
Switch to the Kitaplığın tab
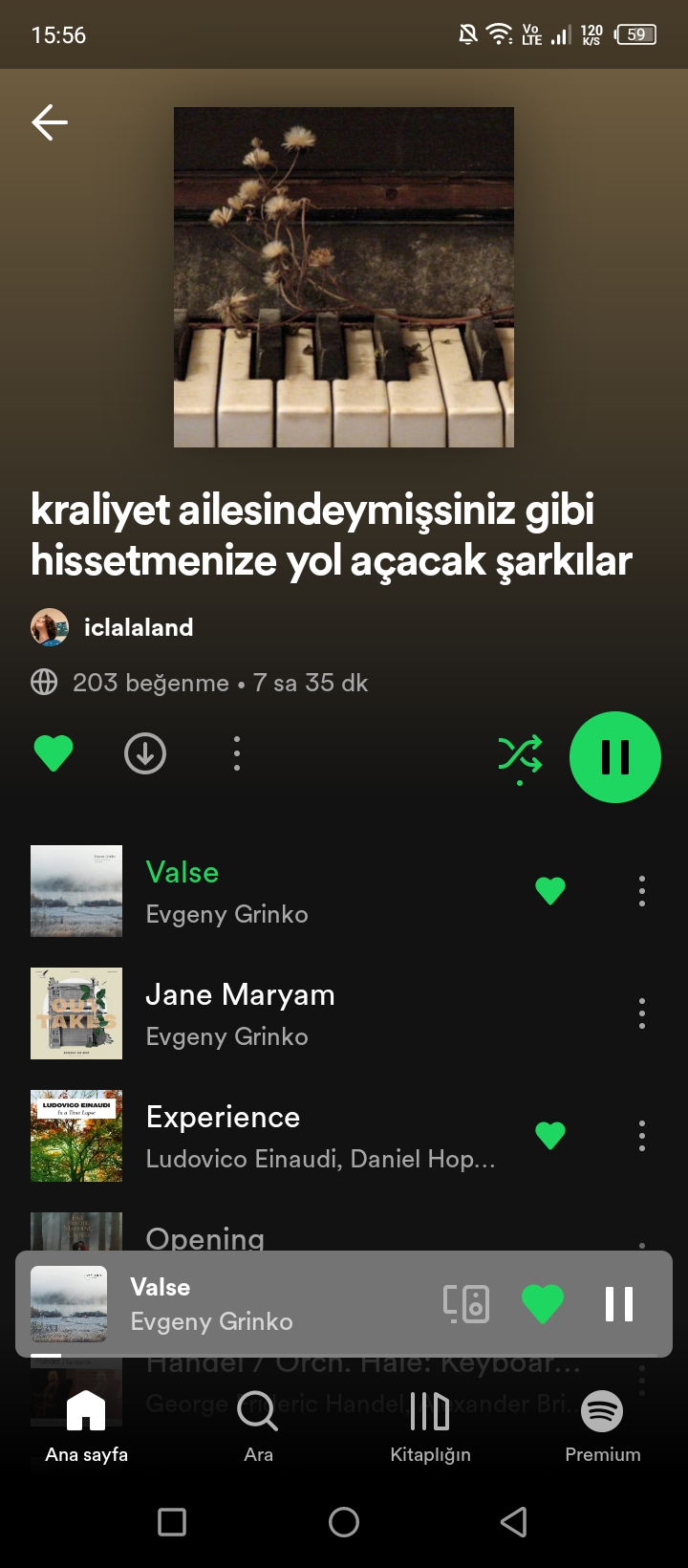430,1427
